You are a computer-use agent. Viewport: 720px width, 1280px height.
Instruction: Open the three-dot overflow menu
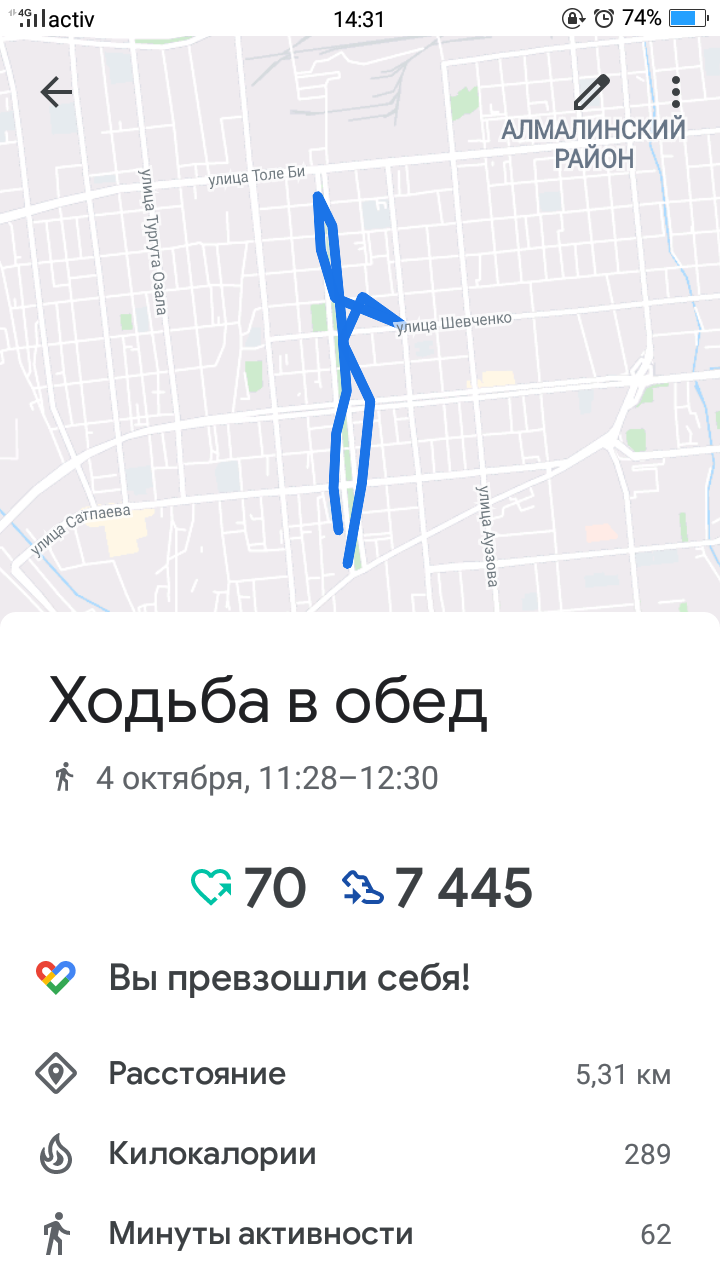676,92
